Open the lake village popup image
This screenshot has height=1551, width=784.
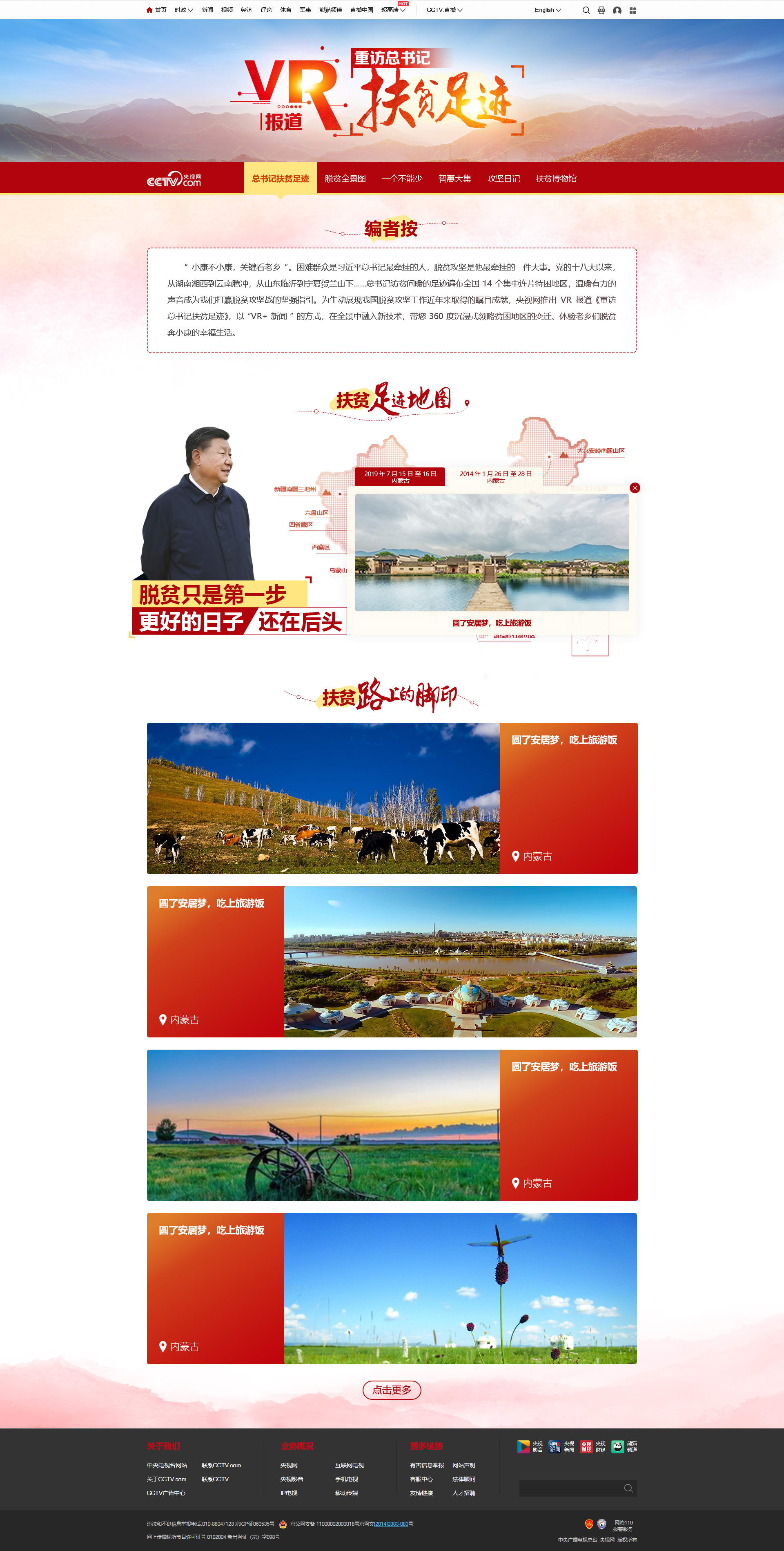point(492,552)
